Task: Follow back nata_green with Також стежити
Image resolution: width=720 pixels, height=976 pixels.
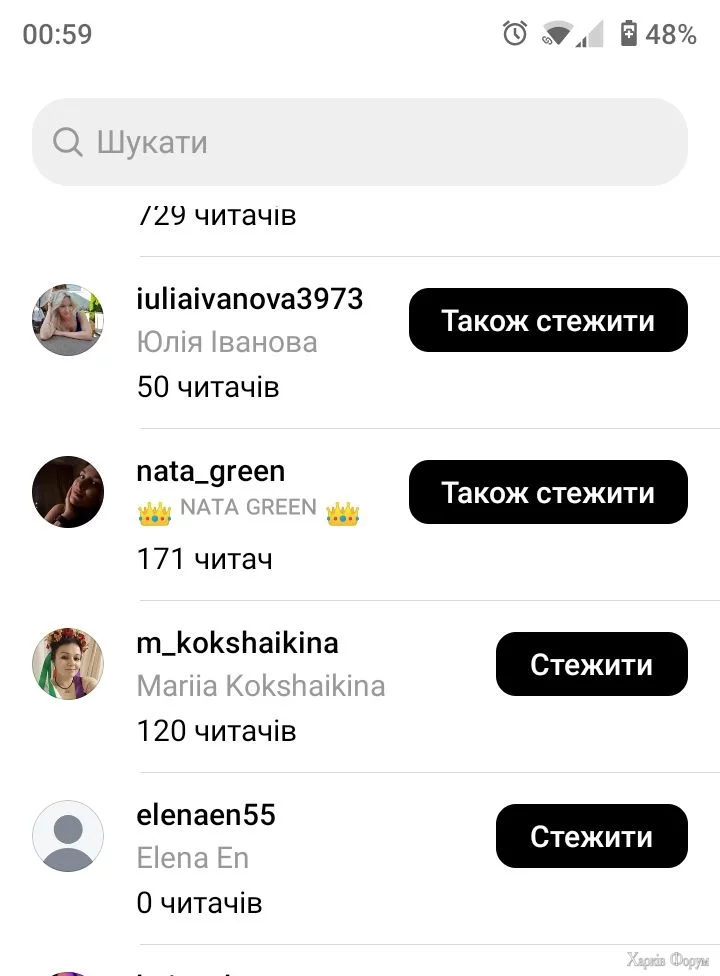Action: [548, 493]
